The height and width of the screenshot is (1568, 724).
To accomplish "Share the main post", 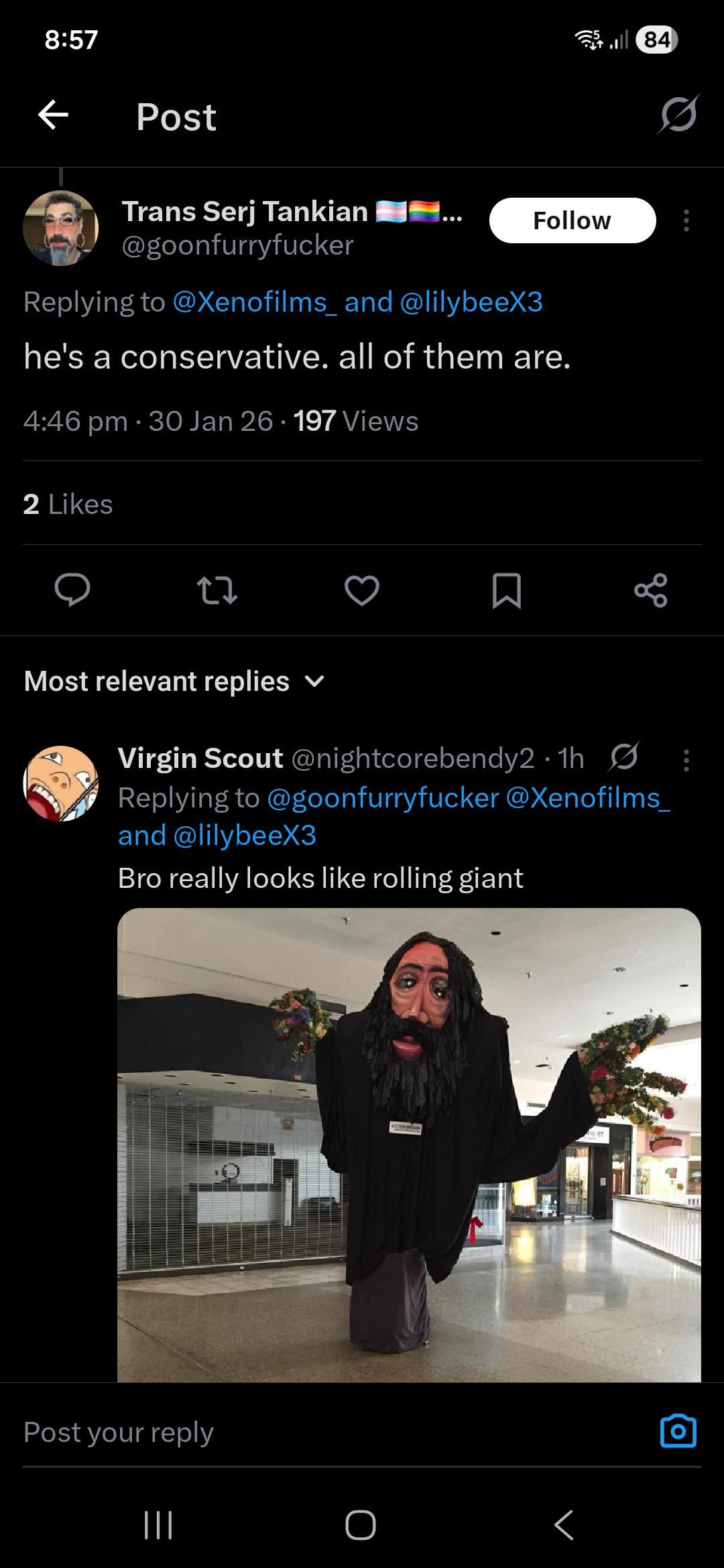I will 650,590.
